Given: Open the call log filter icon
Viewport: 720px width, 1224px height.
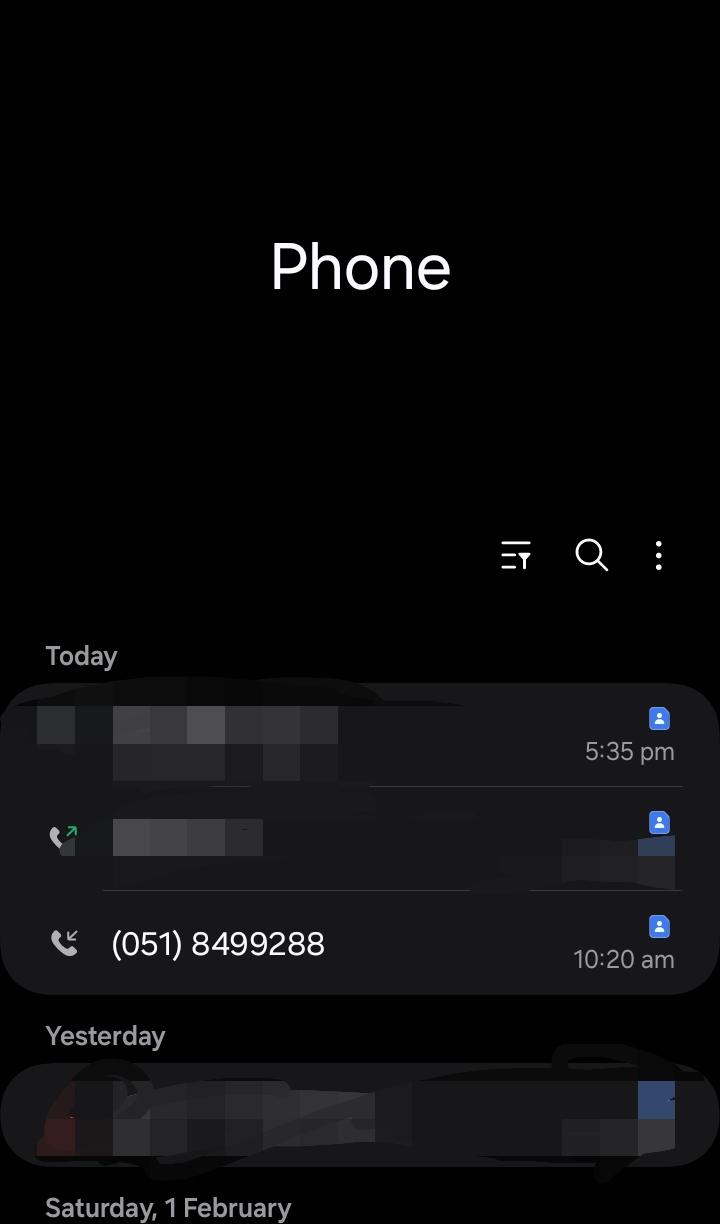Looking at the screenshot, I should tap(516, 555).
